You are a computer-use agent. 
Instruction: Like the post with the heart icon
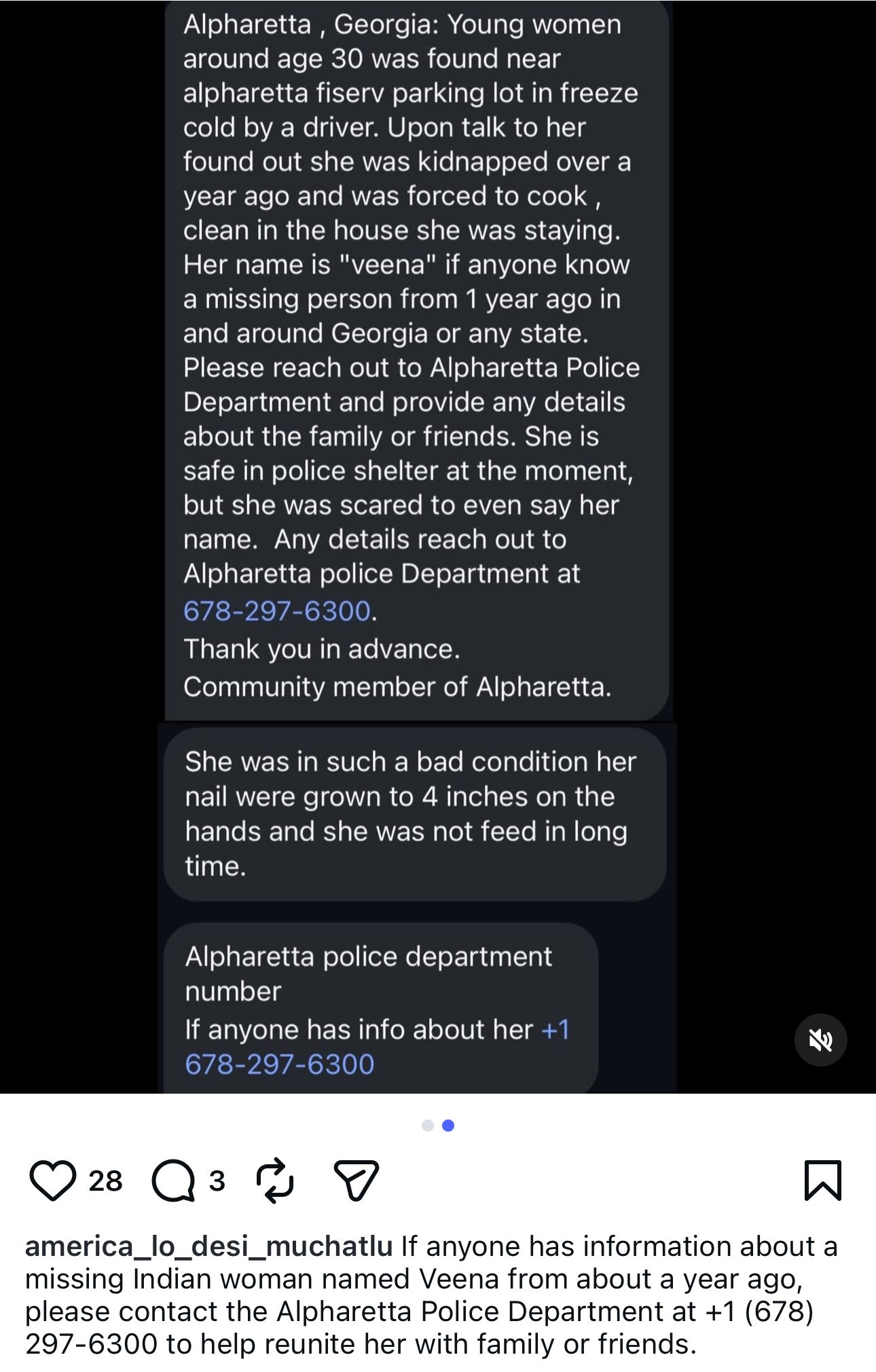pyautogui.click(x=52, y=1181)
